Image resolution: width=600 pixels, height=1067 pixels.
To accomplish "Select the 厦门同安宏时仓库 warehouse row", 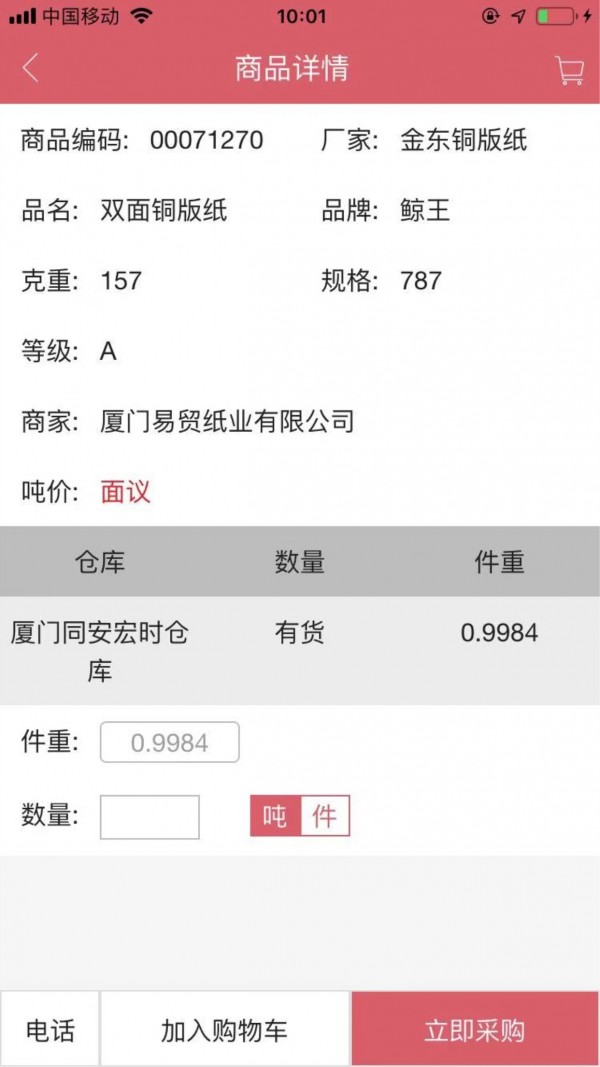I will 300,650.
